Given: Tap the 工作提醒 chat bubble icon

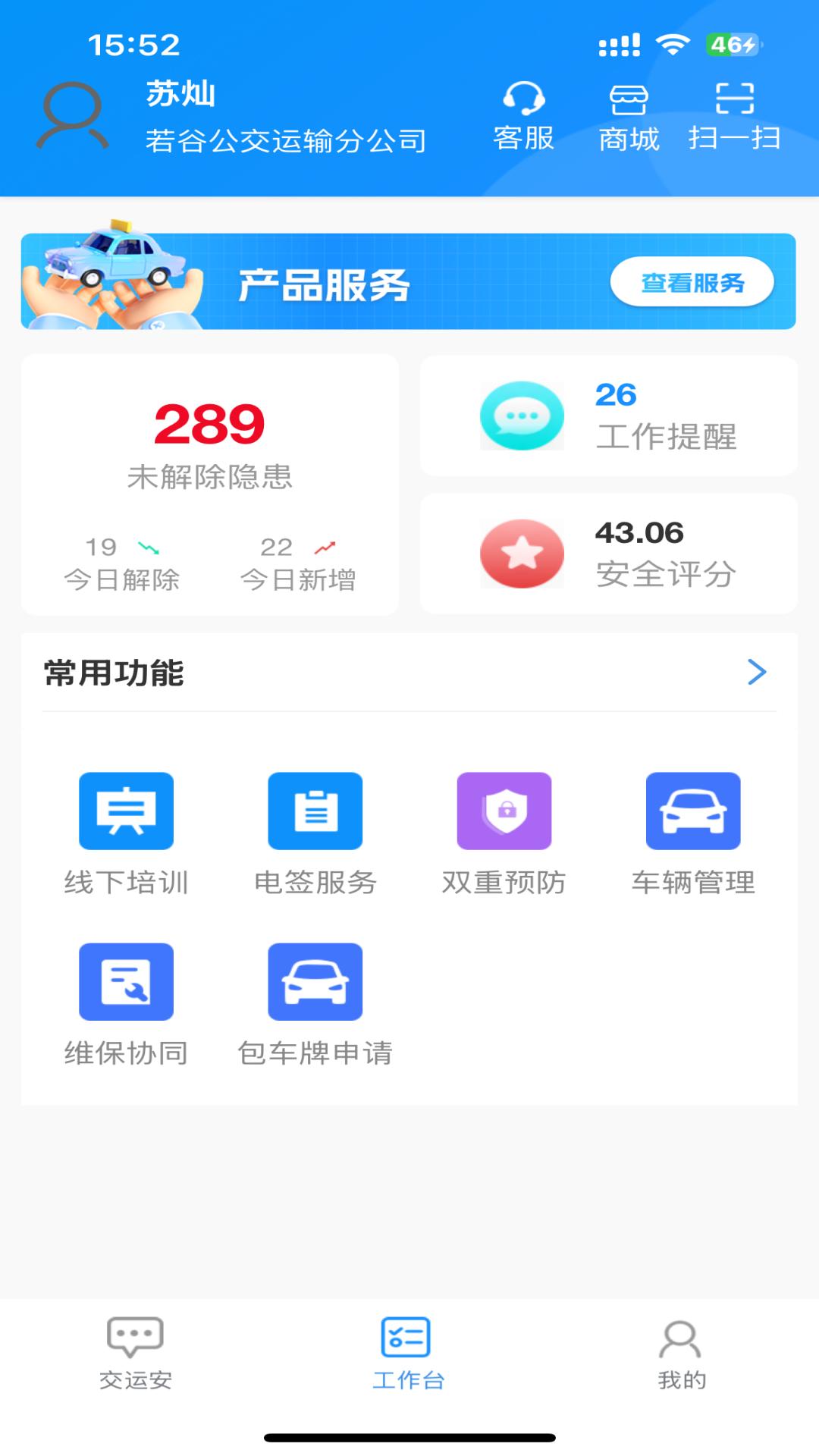Looking at the screenshot, I should (x=522, y=415).
